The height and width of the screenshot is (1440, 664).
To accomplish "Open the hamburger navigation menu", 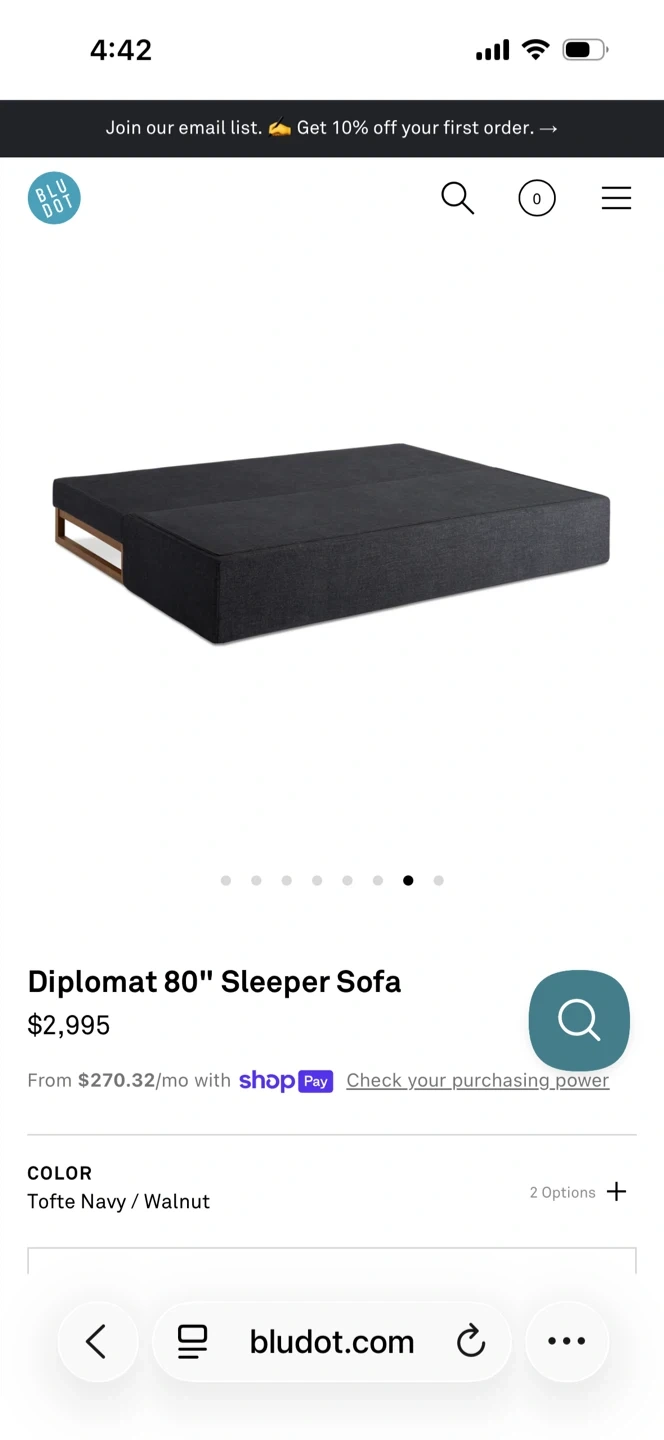I will point(616,198).
